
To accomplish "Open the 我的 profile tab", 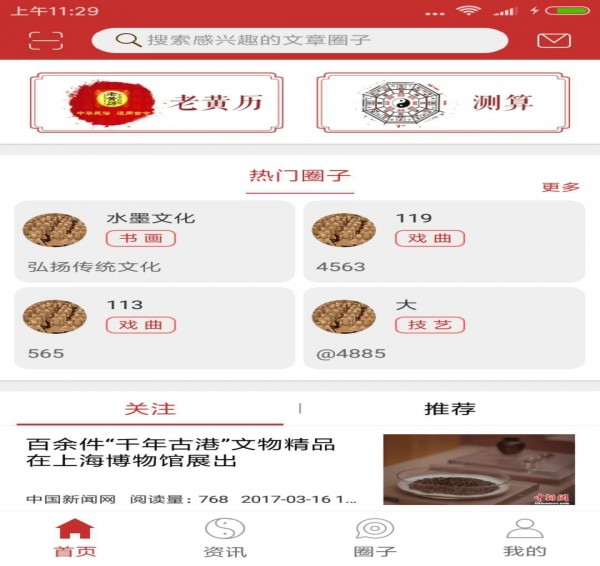I will (x=525, y=538).
